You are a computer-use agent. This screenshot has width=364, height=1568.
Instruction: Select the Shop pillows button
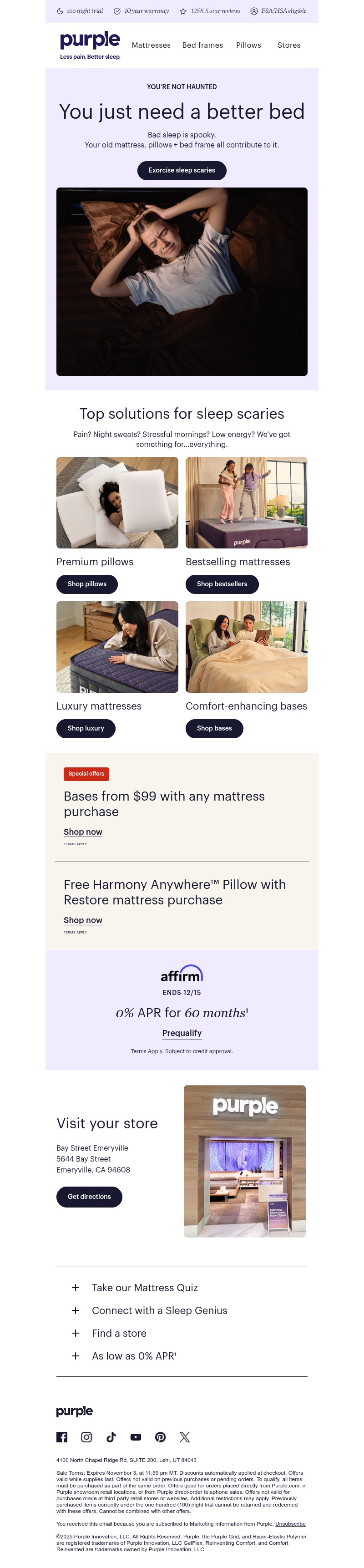(86, 584)
